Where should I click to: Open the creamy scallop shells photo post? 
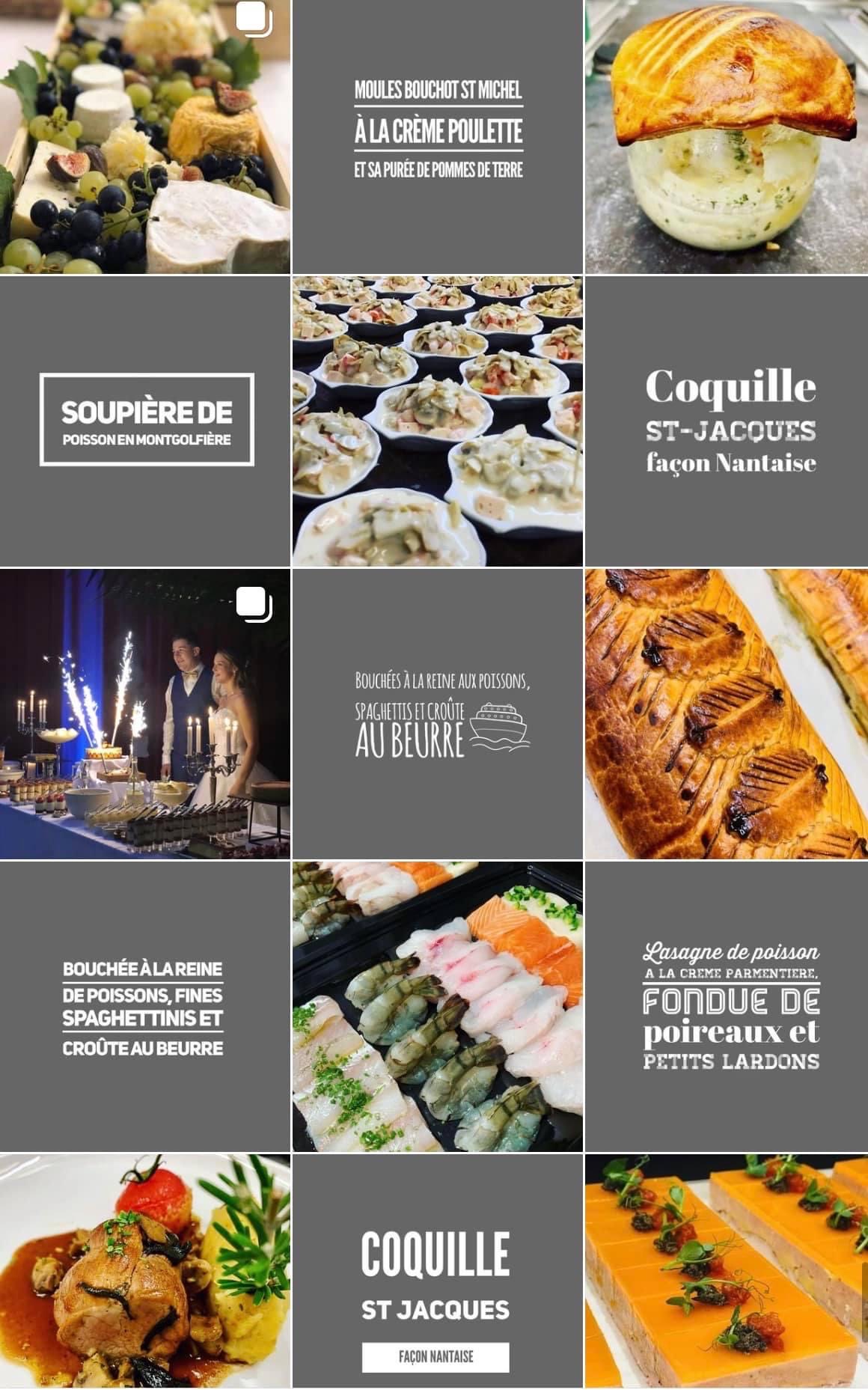(437, 421)
